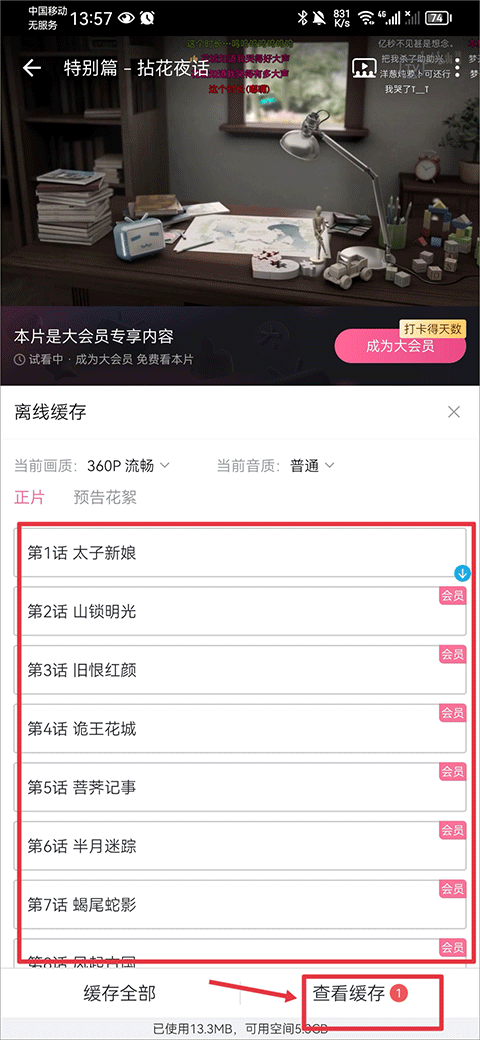
Task: Select episode 第7话 蝎尾蛇影
Action: click(x=240, y=904)
